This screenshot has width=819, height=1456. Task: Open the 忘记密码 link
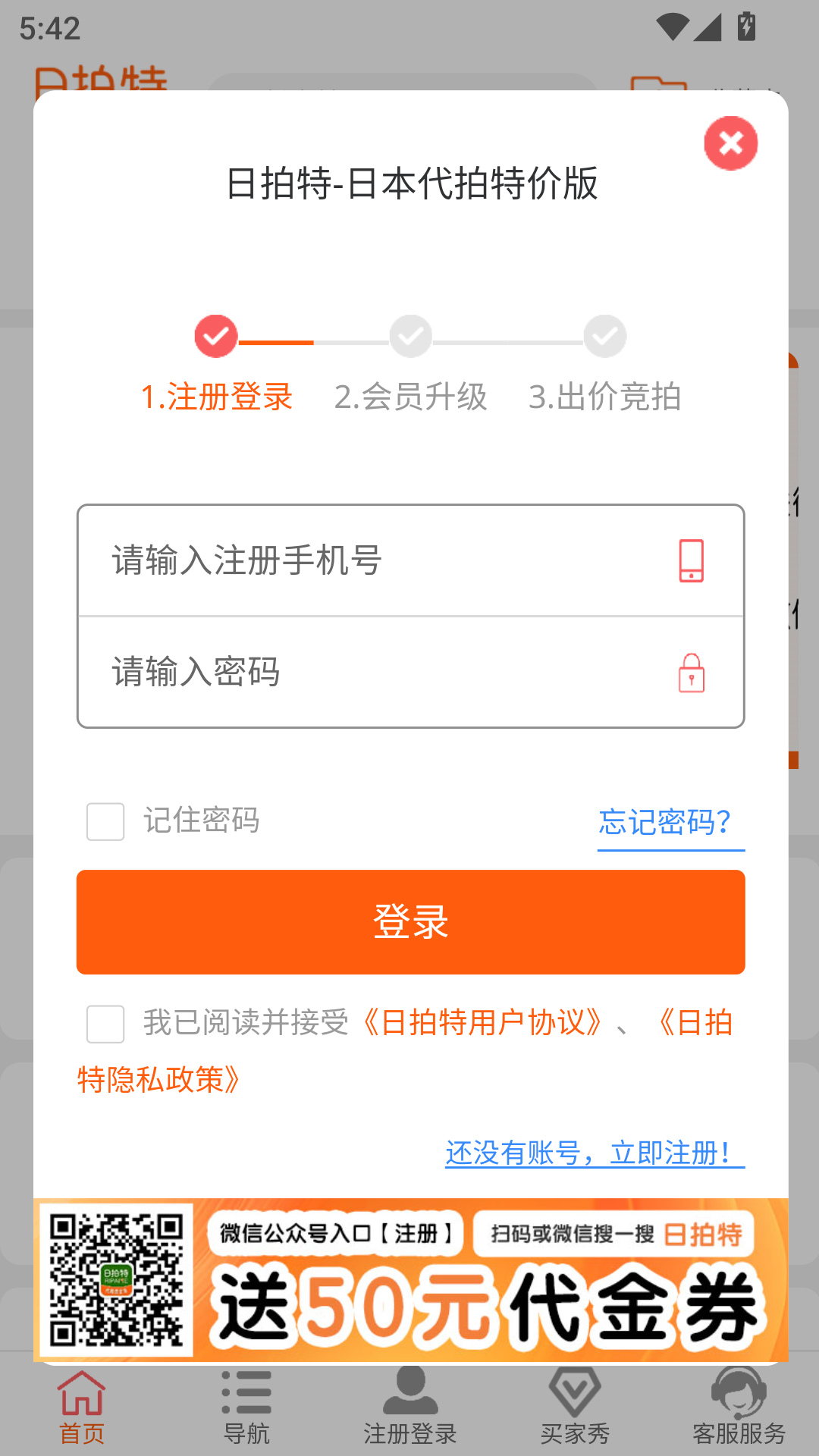[670, 823]
